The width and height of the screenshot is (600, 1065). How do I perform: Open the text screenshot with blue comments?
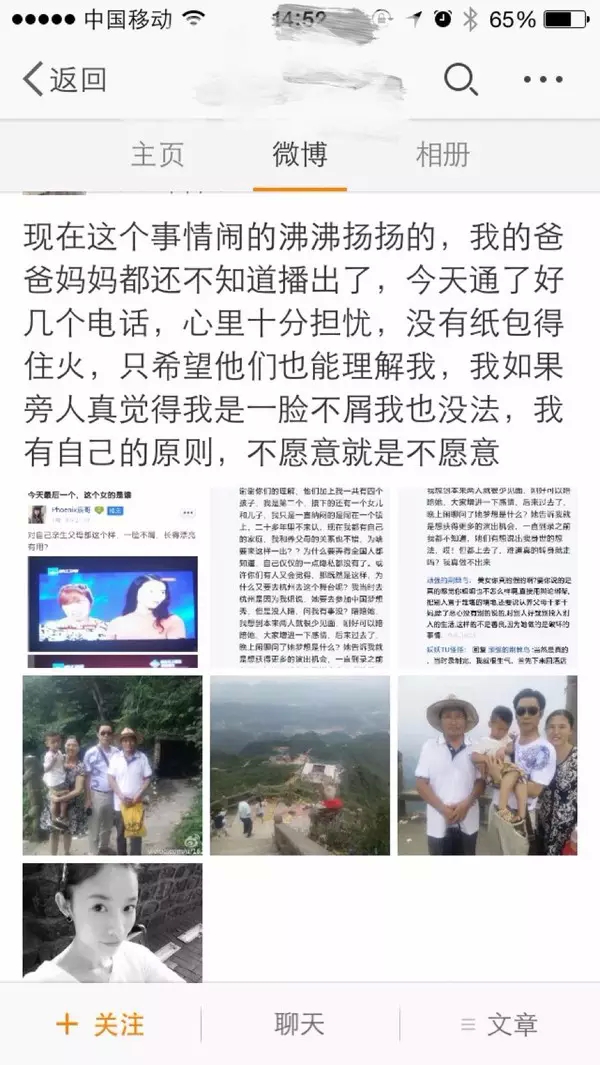(x=486, y=578)
